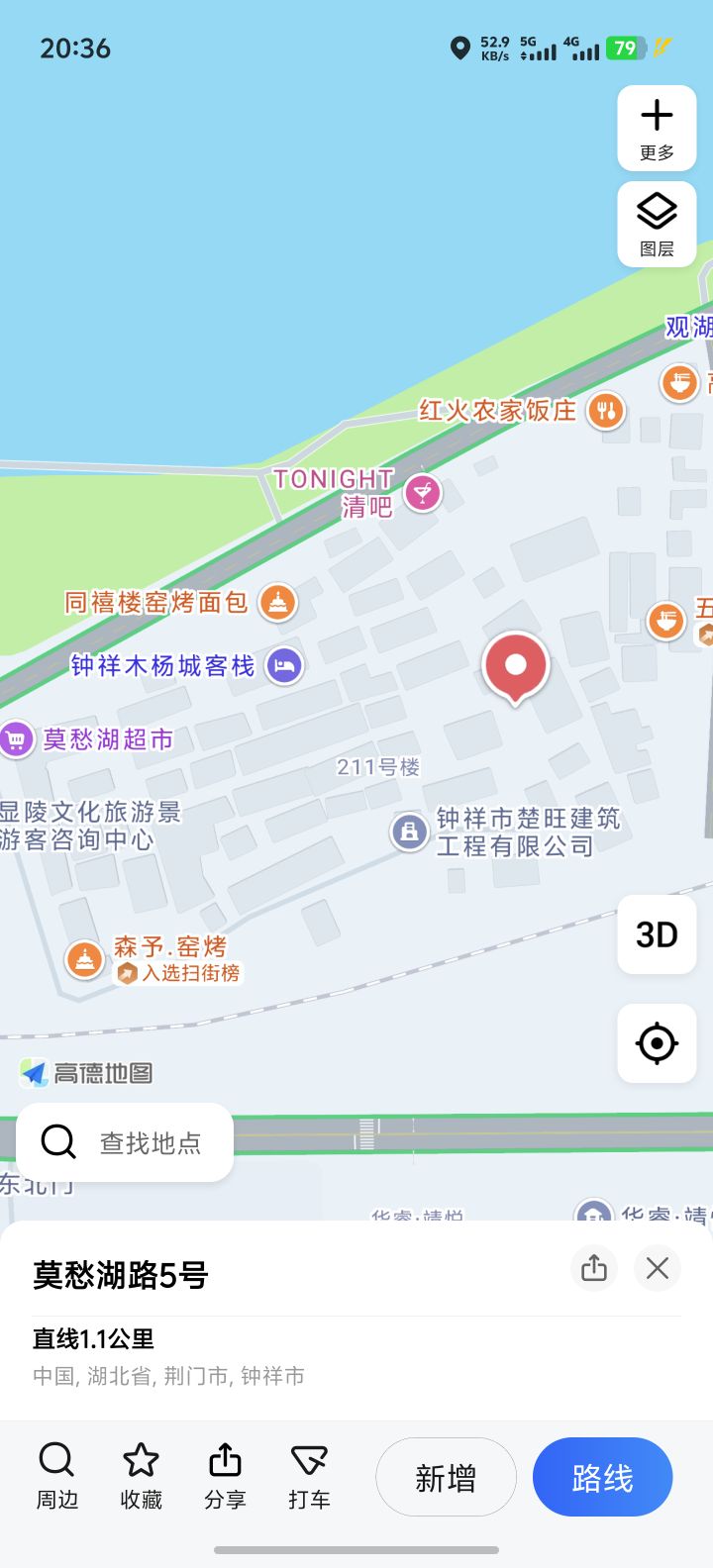Select the 同禧楼窑烤面包 bakery marker
This screenshot has width=713, height=1568.
click(278, 602)
